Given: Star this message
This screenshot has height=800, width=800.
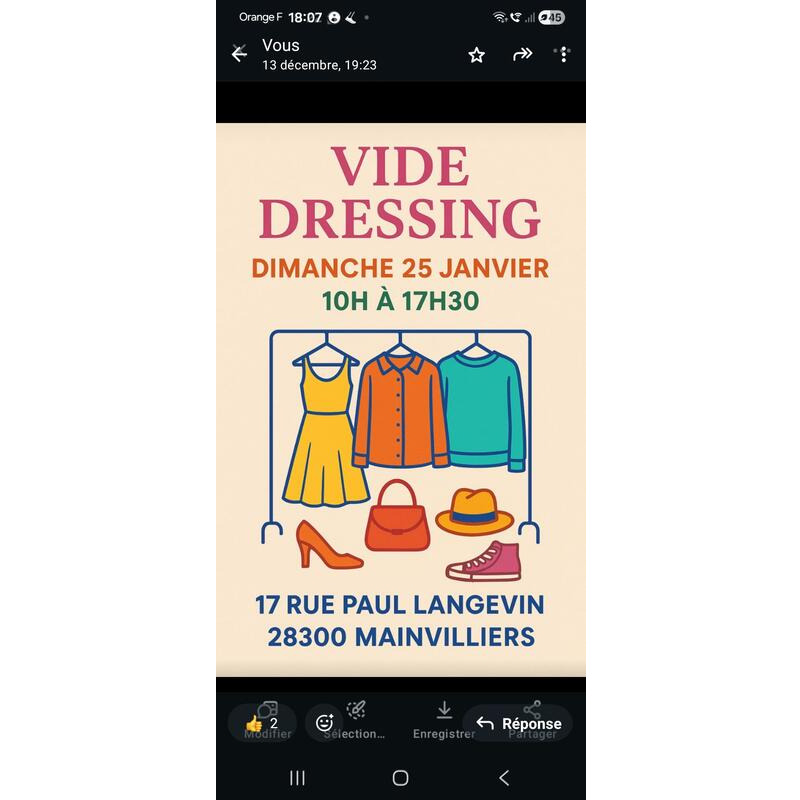Looking at the screenshot, I should coord(477,55).
